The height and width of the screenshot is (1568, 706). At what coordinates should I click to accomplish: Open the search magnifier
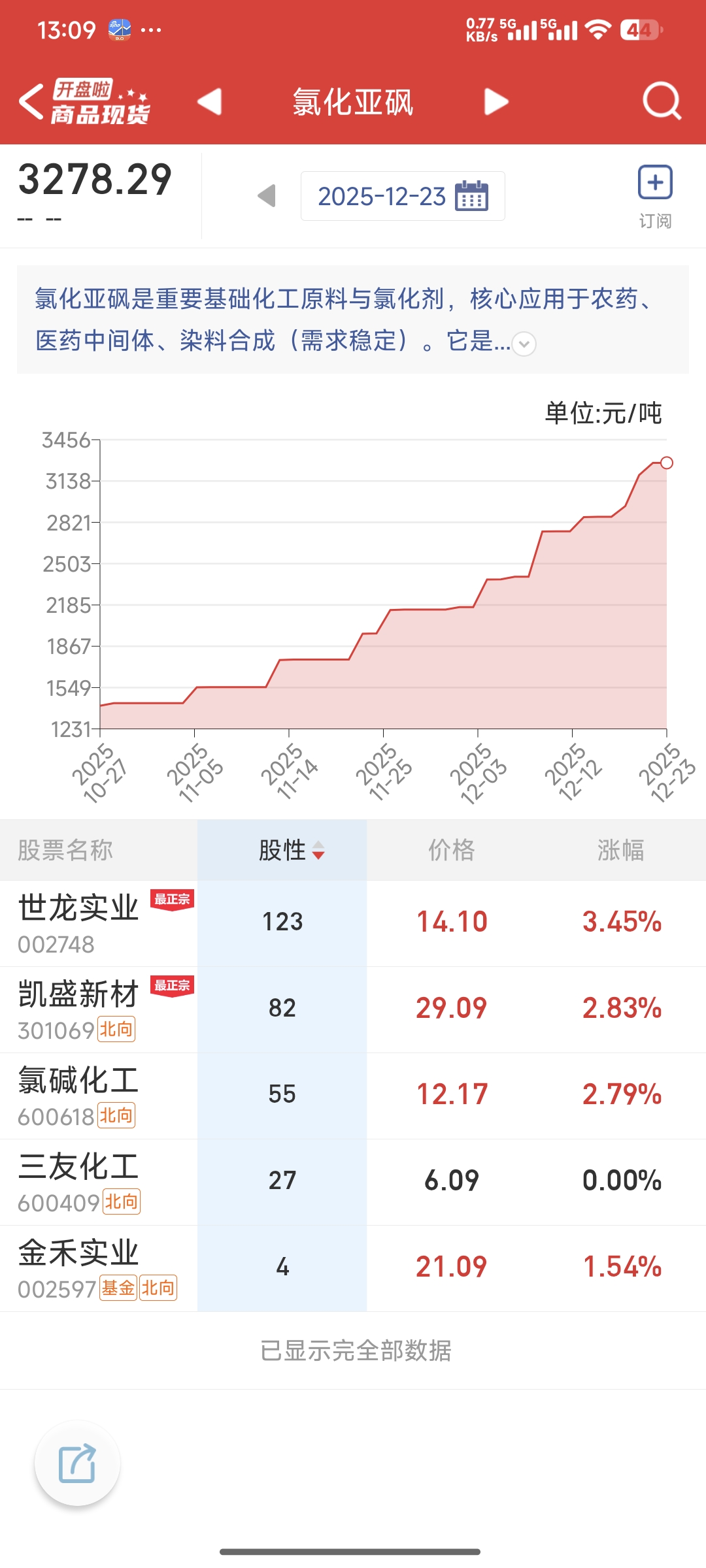click(x=662, y=101)
